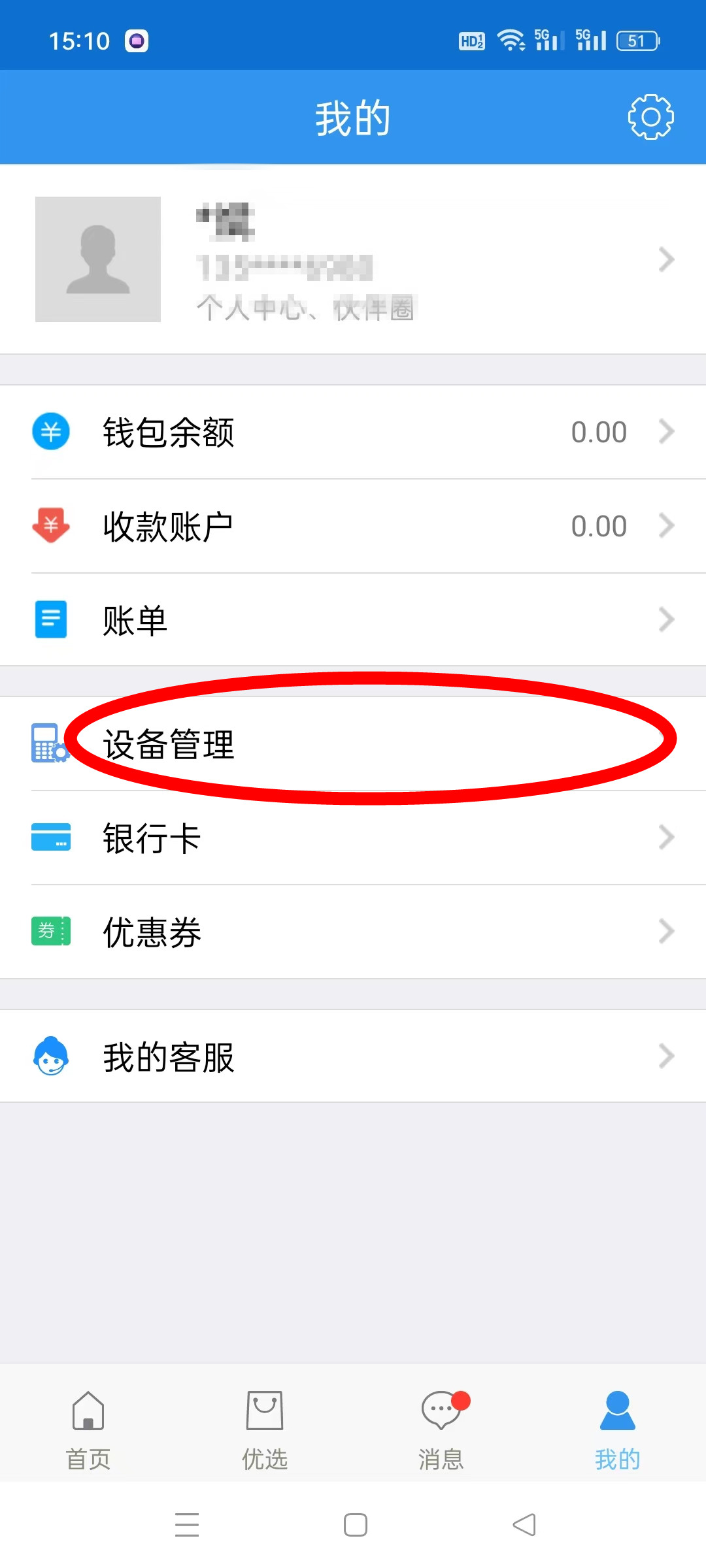Image resolution: width=706 pixels, height=1568 pixels.
Task: Open the settings gear icon
Action: tap(650, 117)
